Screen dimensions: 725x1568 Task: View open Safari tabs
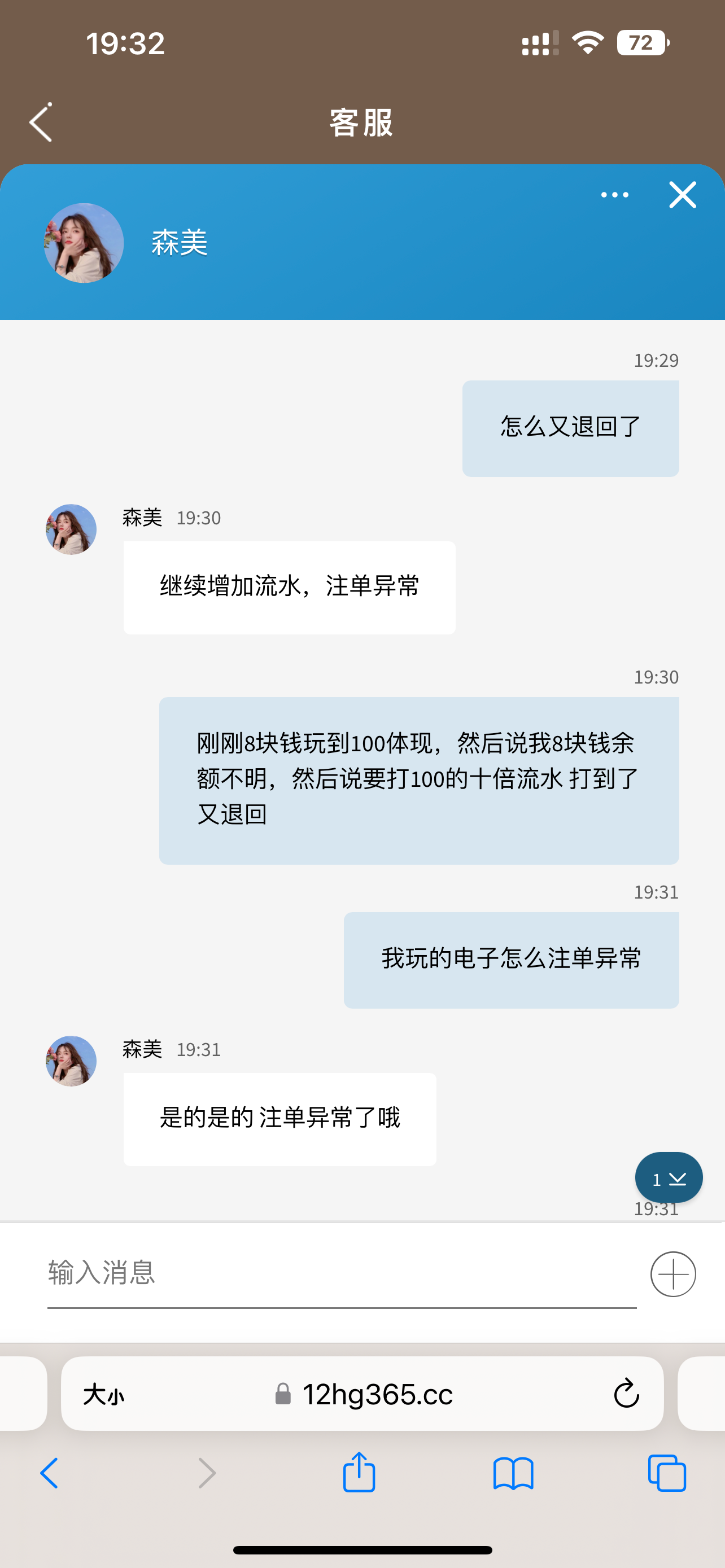667,1474
